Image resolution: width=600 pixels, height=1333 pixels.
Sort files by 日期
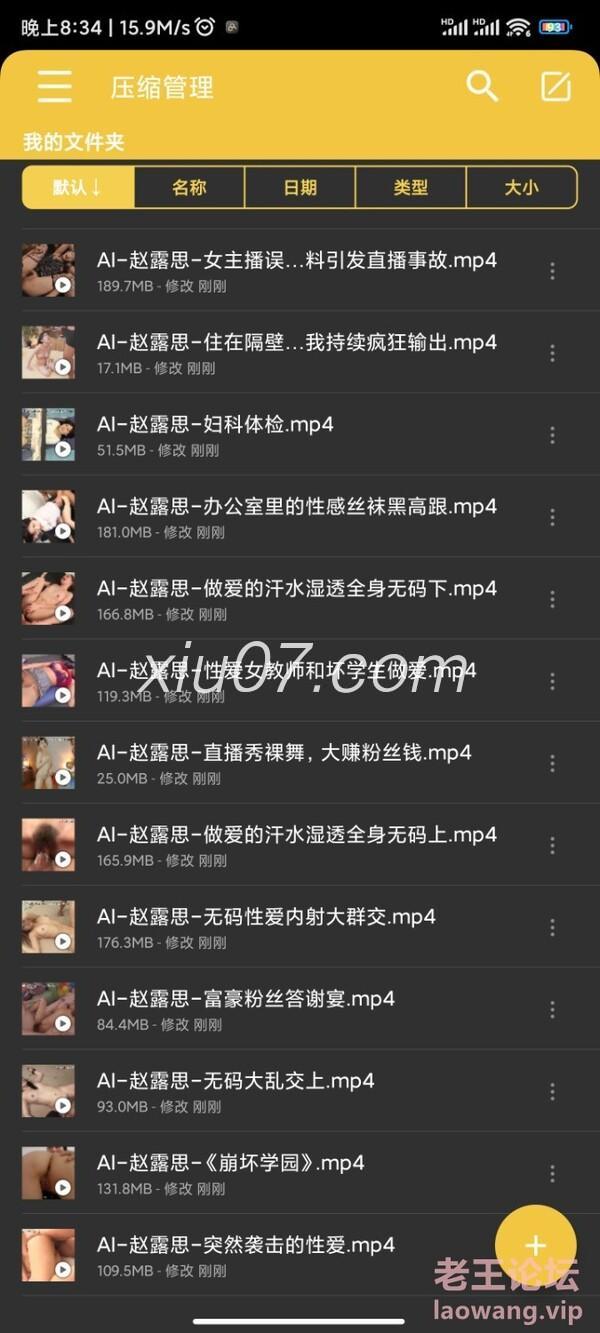tap(300, 187)
